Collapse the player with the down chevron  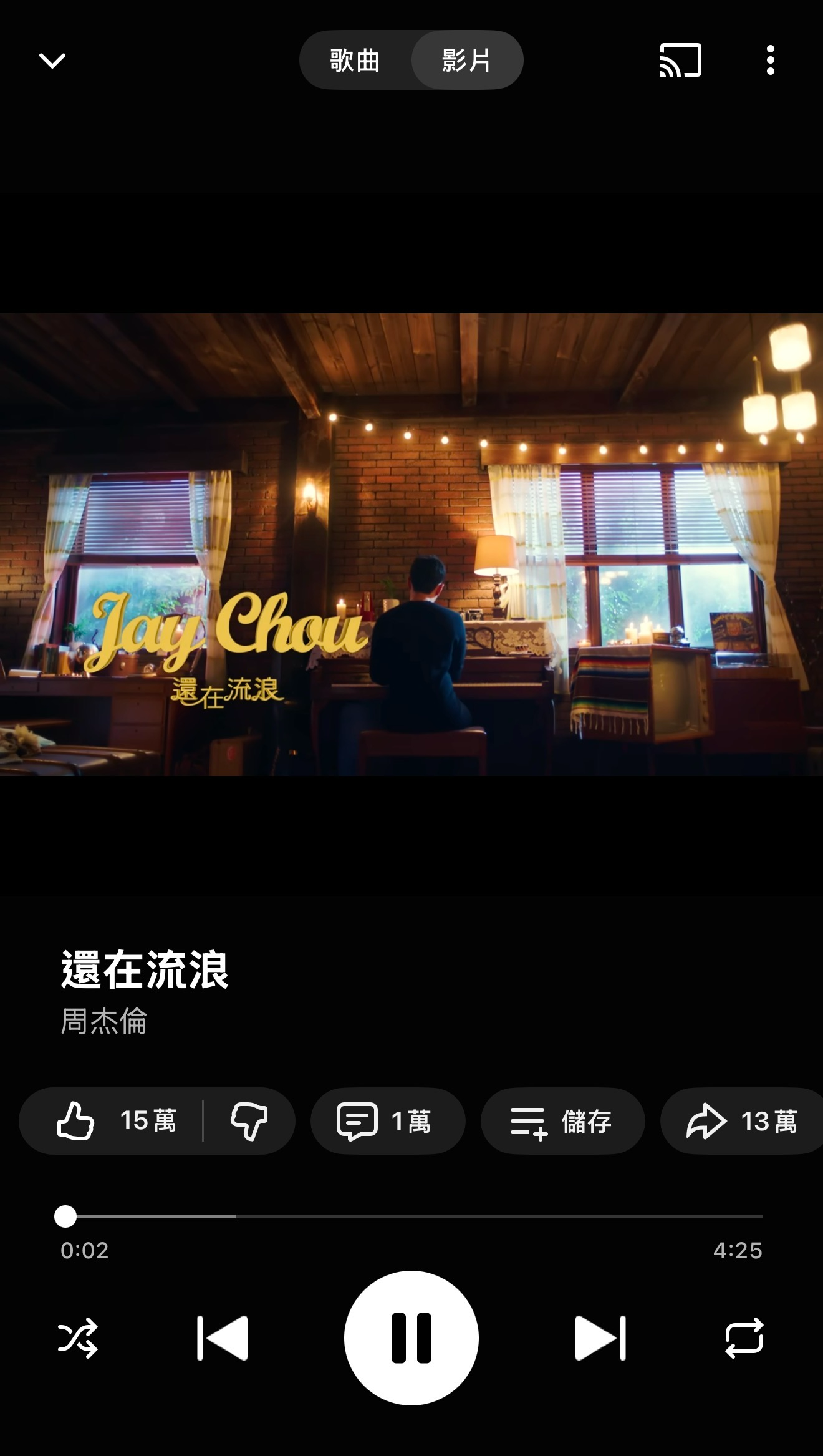tap(52, 61)
